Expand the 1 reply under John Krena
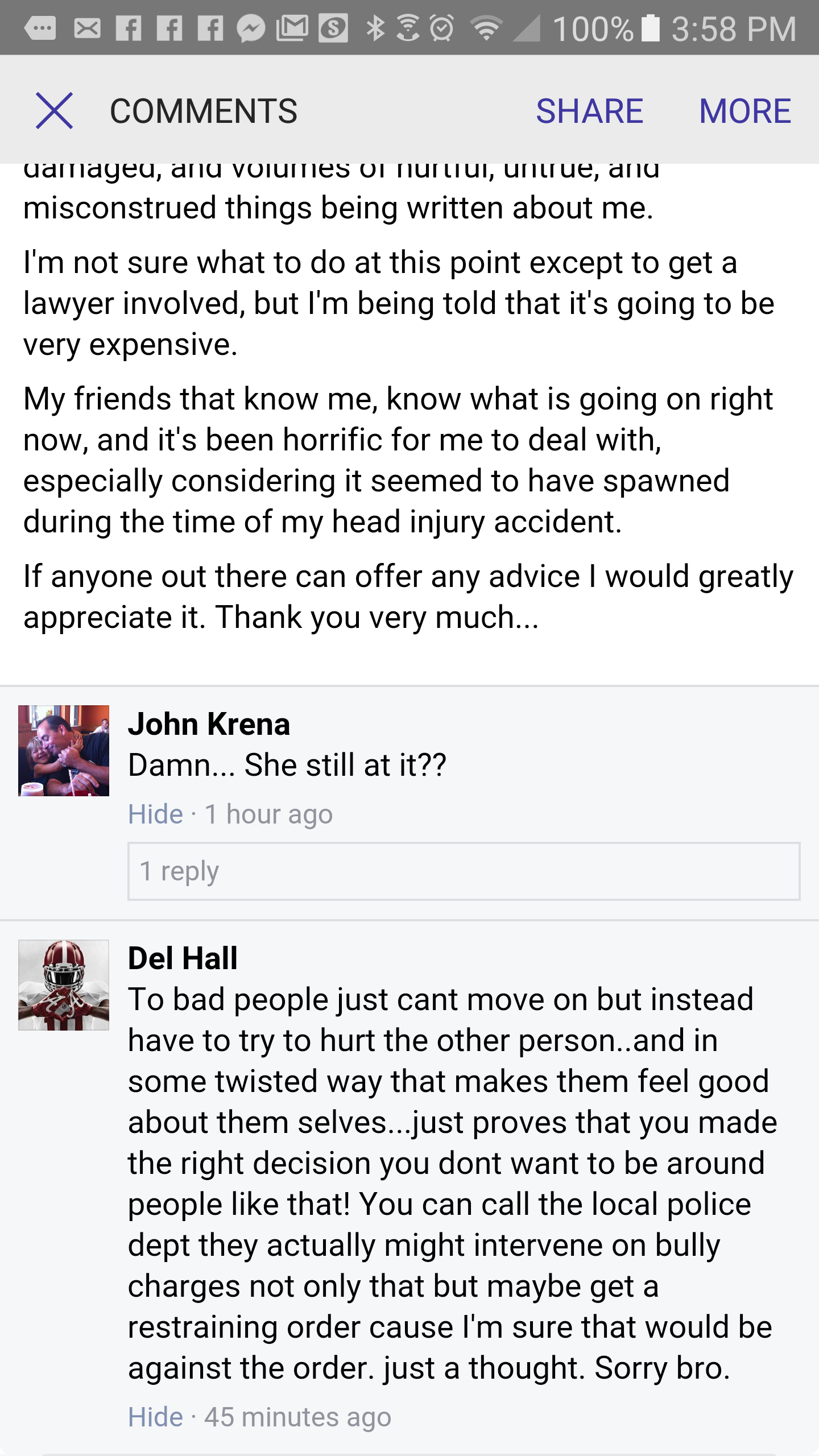 464,871
